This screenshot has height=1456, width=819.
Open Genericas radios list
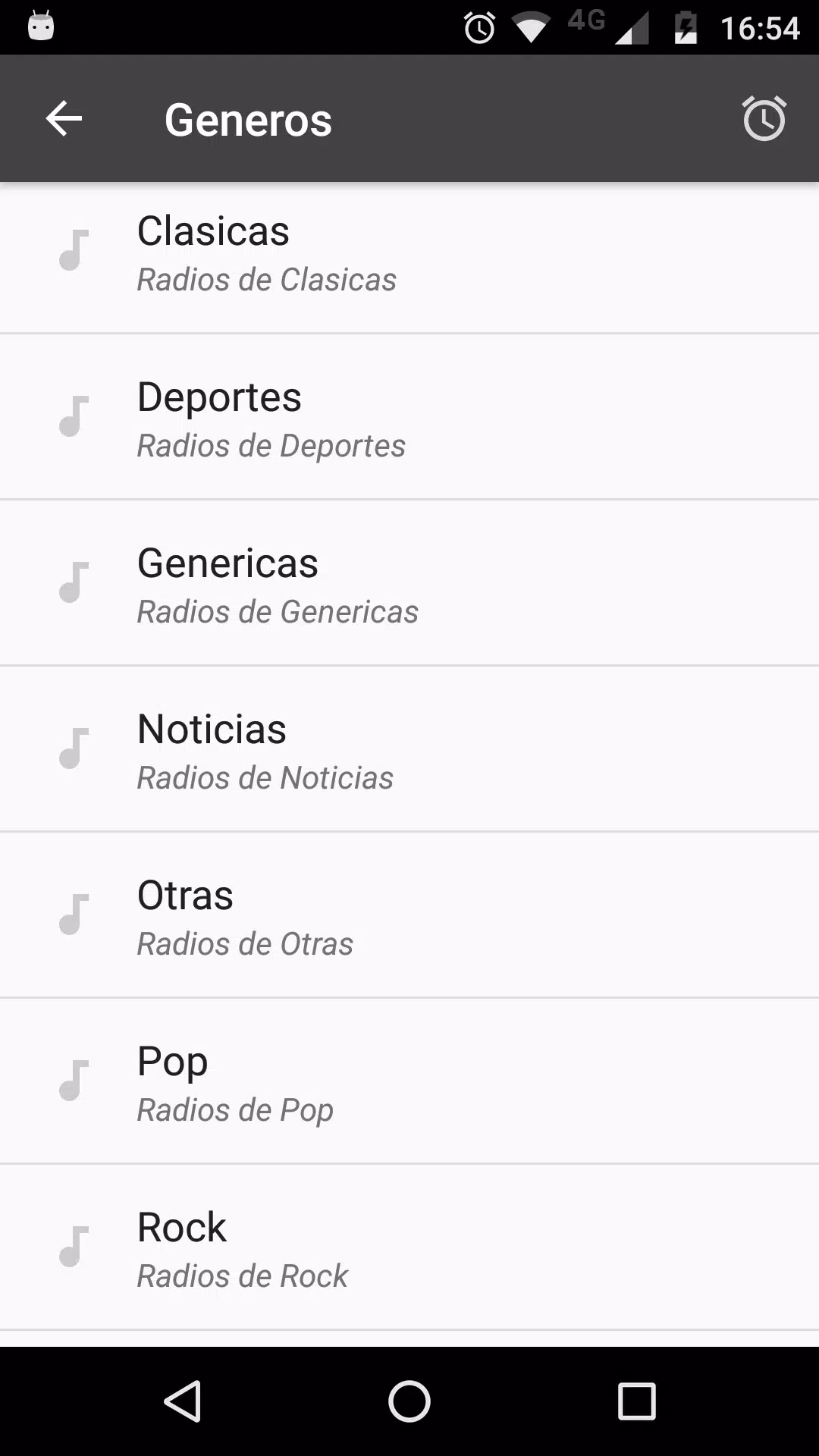409,583
